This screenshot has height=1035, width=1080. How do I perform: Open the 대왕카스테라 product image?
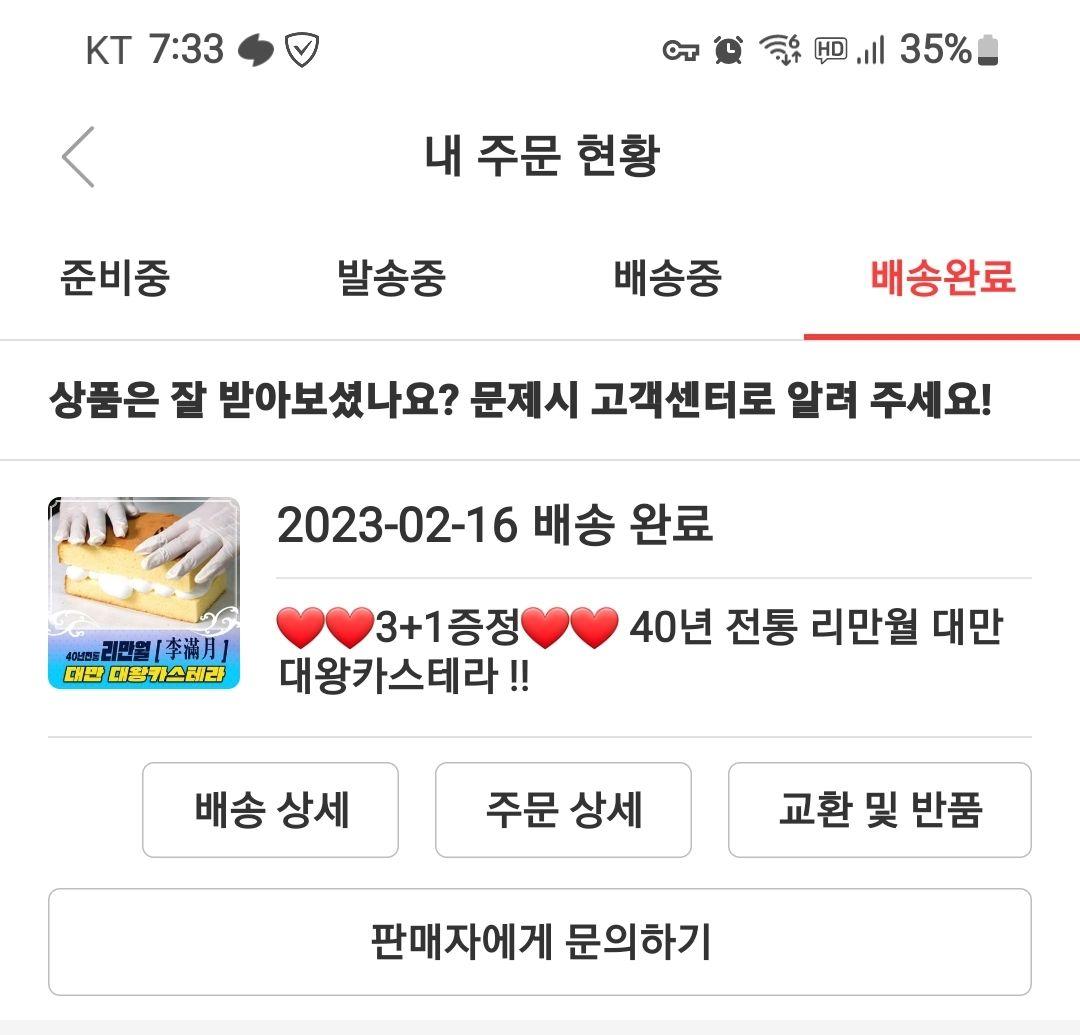[x=144, y=593]
